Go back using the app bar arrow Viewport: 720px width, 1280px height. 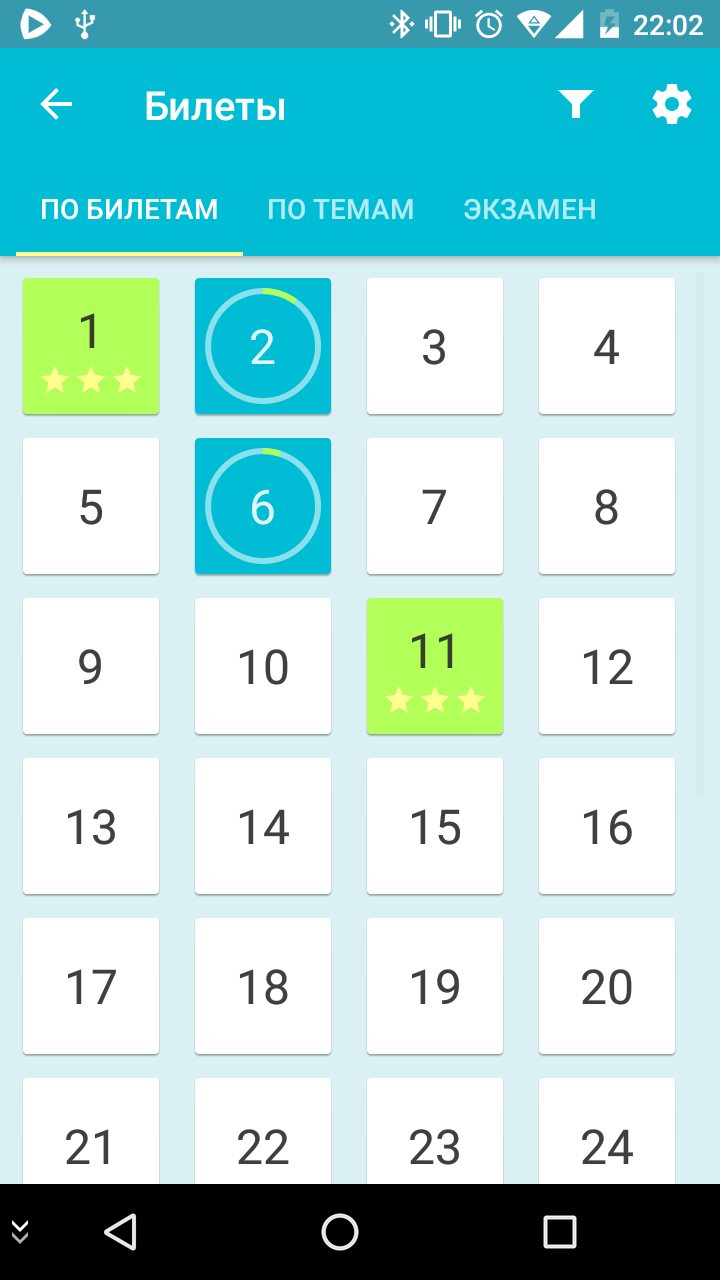(x=56, y=105)
